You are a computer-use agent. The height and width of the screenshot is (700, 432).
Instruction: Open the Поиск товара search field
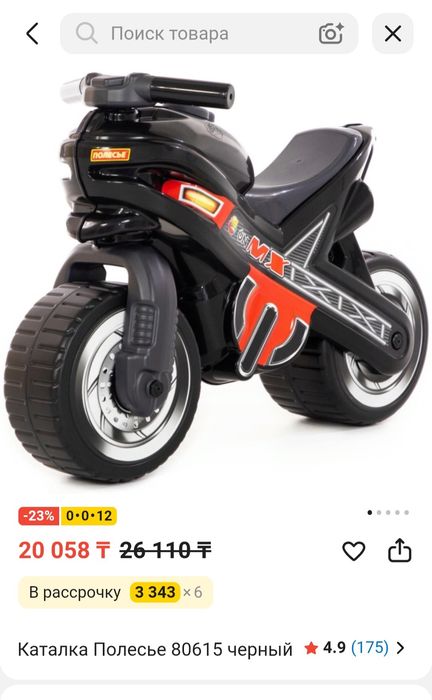209,33
